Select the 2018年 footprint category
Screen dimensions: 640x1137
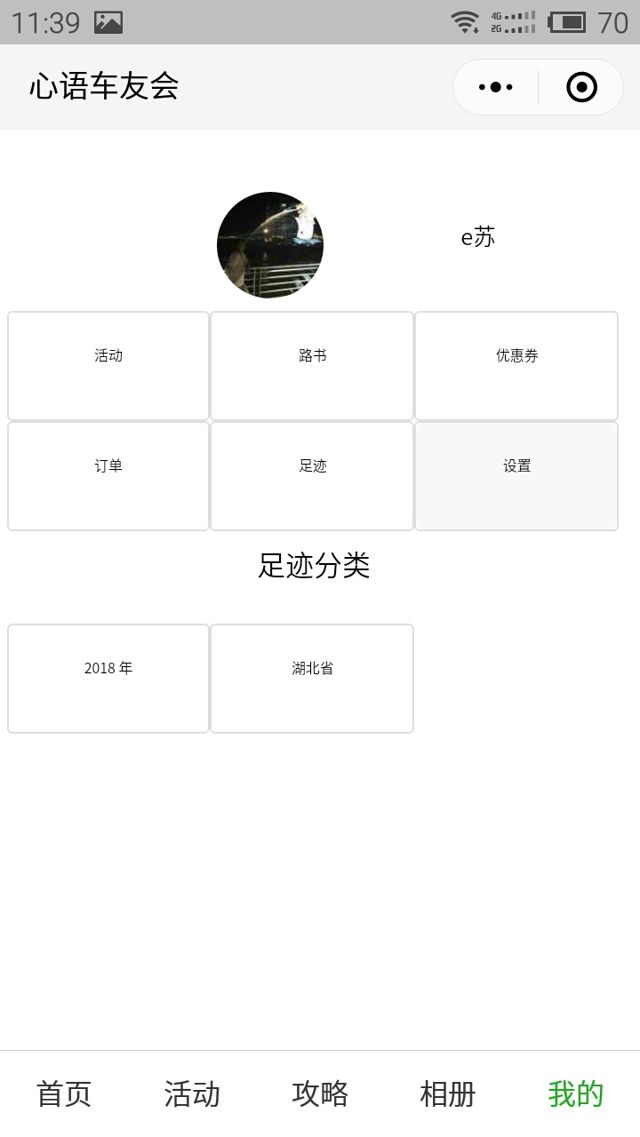[108, 678]
